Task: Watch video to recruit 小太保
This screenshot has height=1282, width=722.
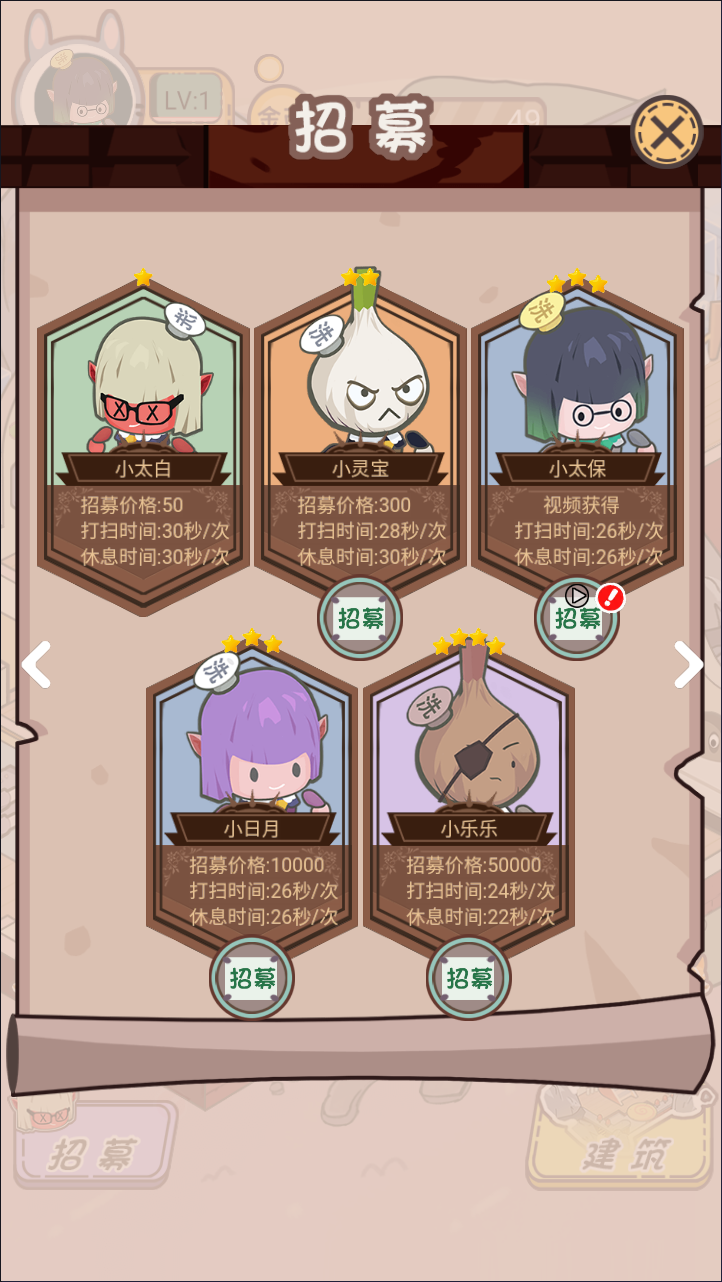Action: 577,618
